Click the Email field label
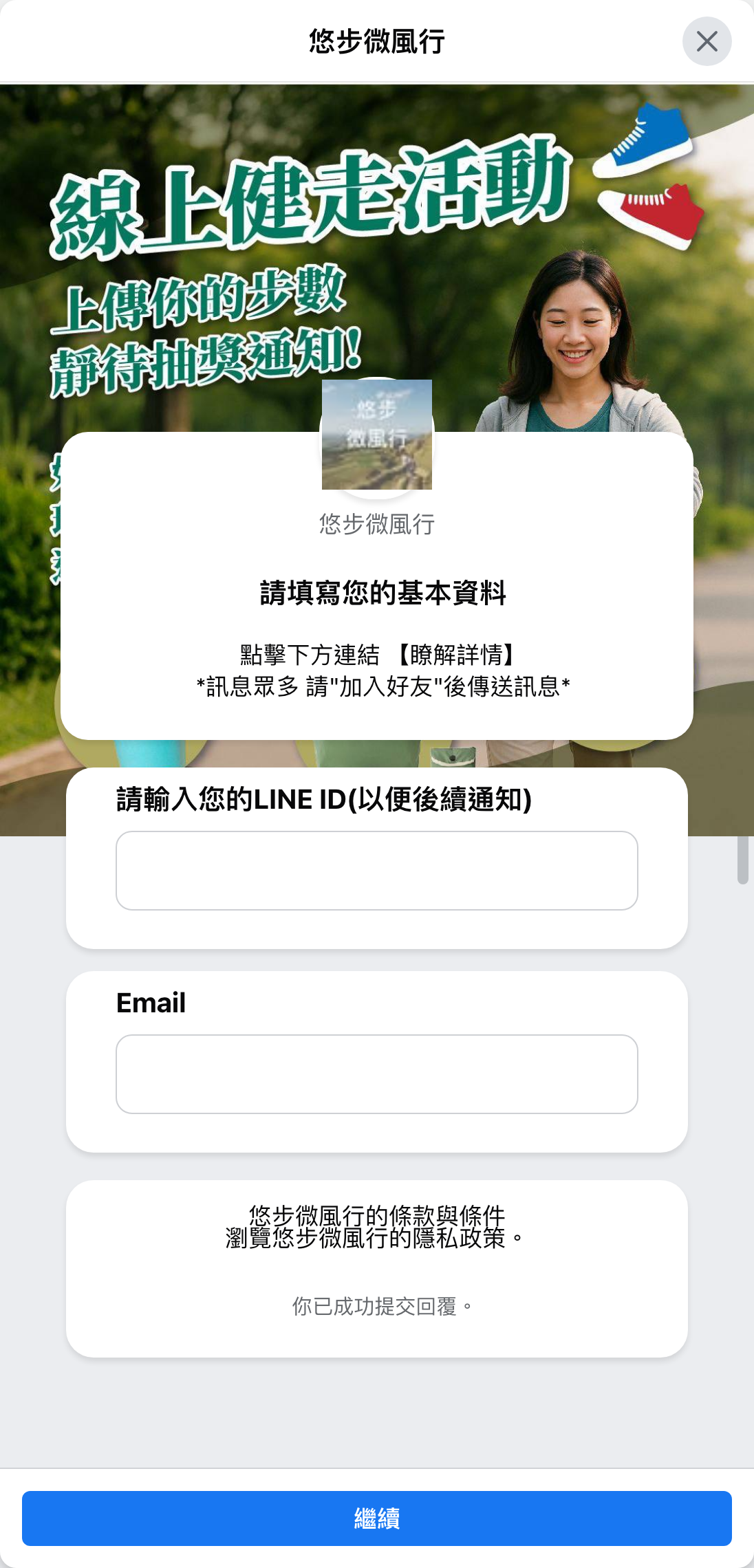This screenshot has height=1568, width=754. [x=151, y=1003]
